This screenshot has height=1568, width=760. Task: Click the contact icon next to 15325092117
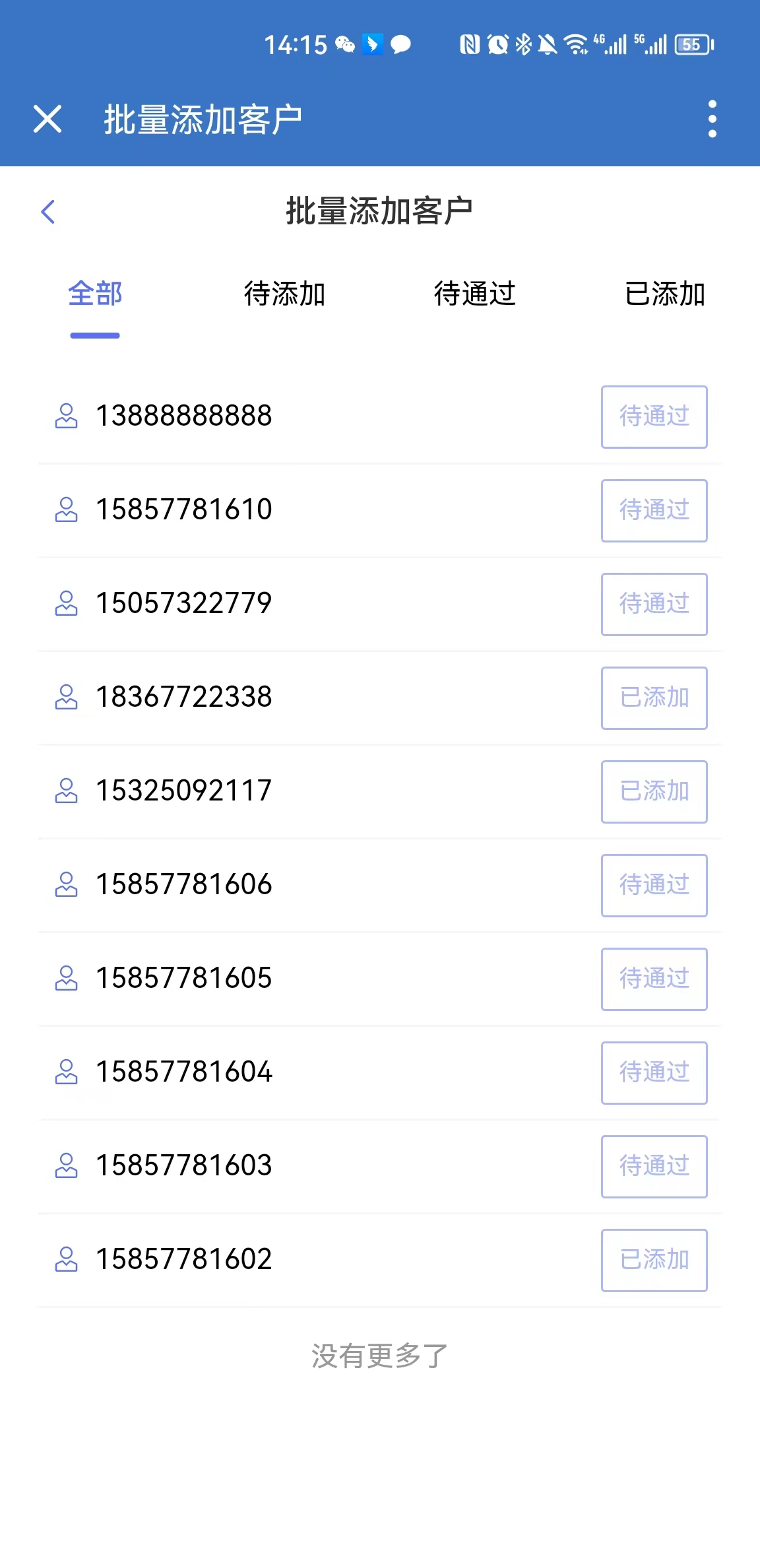tap(65, 791)
